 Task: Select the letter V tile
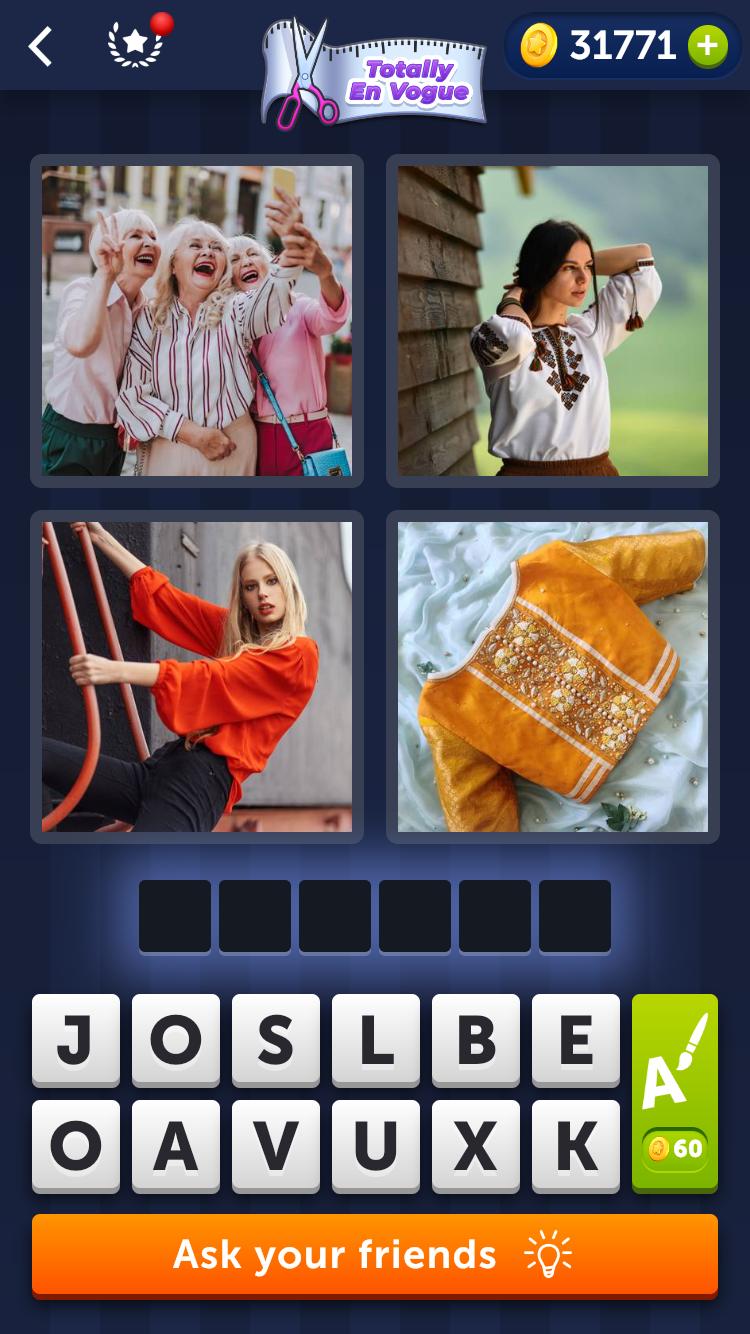(276, 1146)
